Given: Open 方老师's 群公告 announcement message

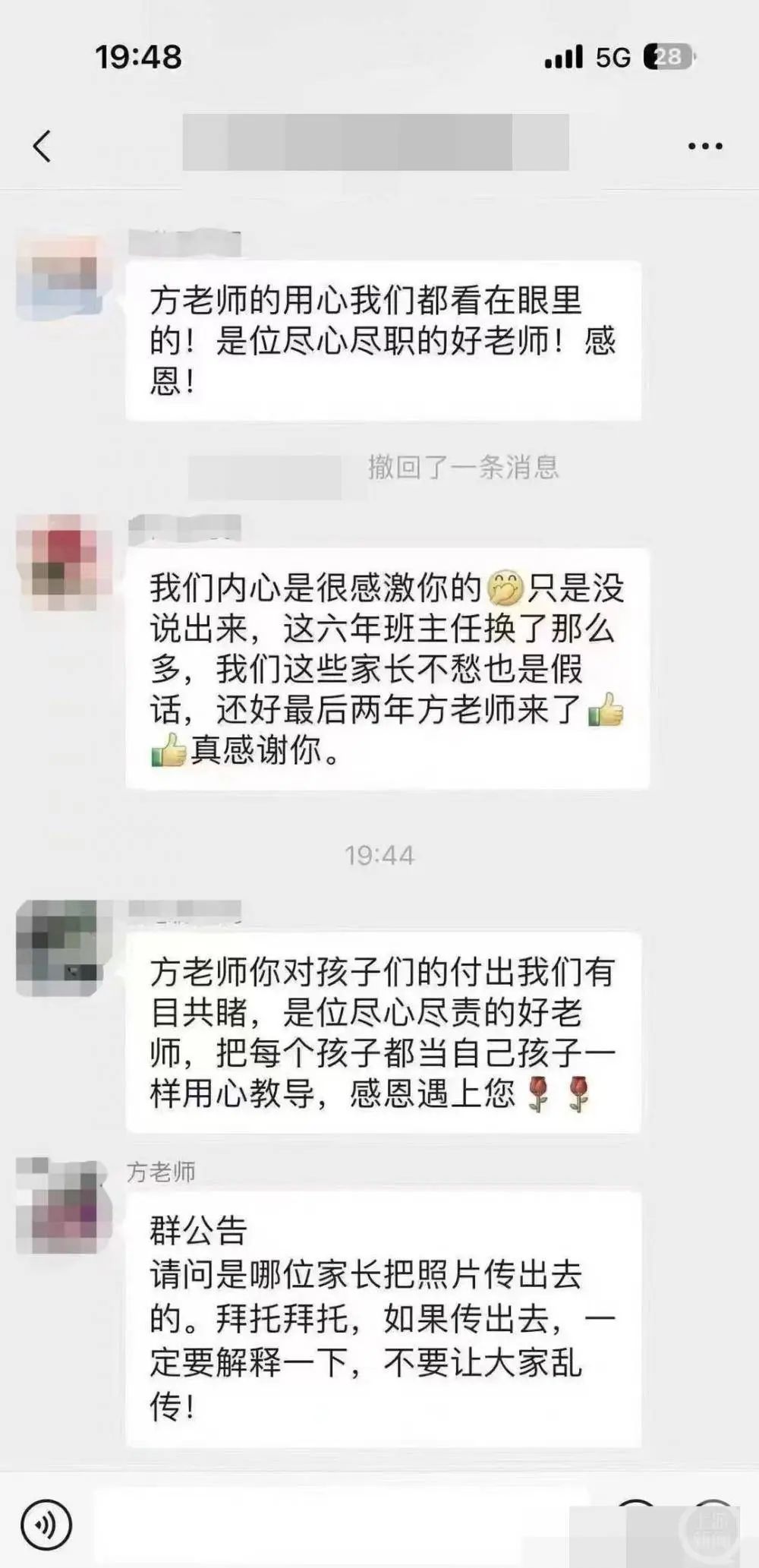Looking at the screenshot, I should (x=383, y=1318).
